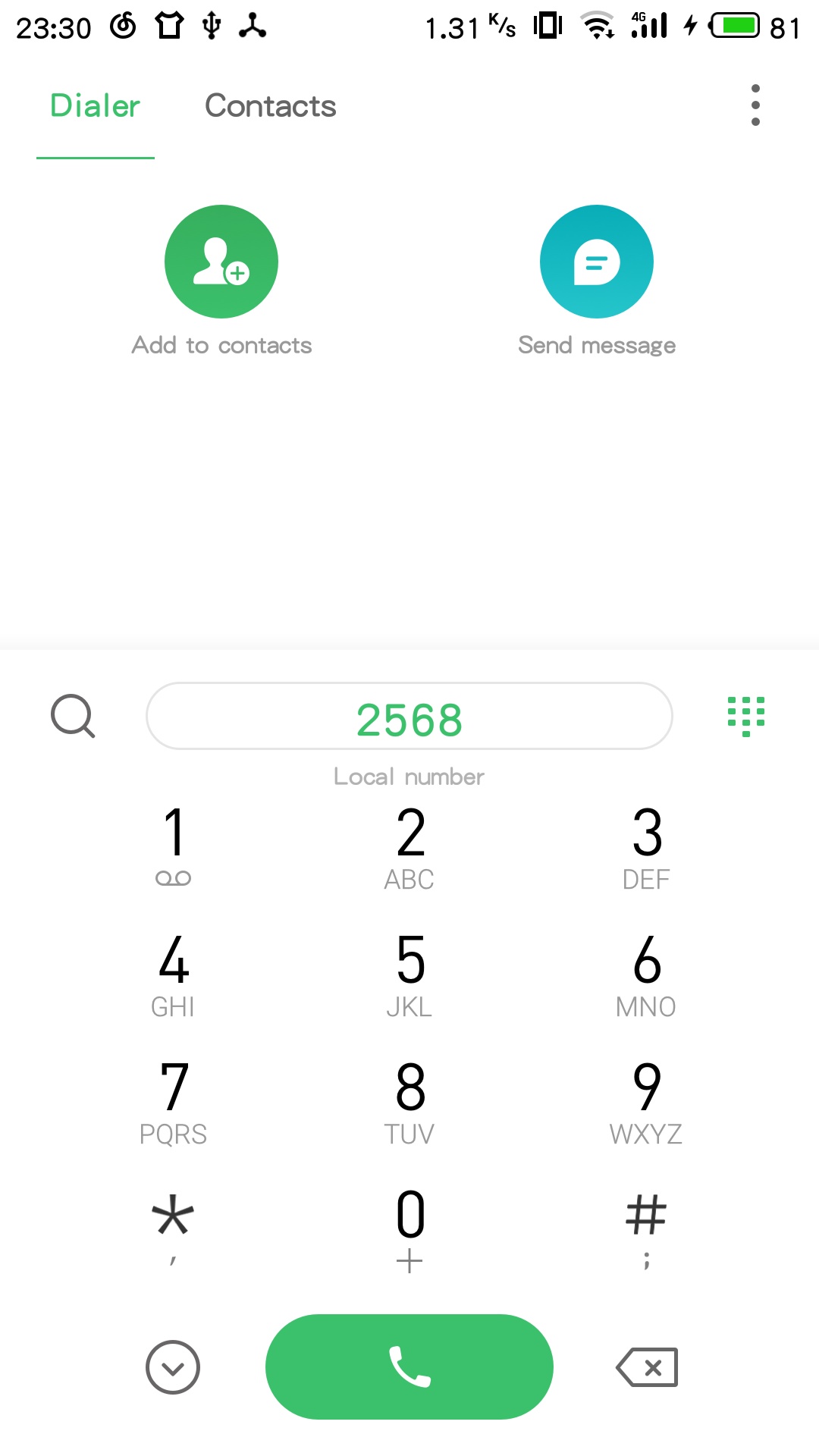
Task: Switch to the Contacts tab
Action: (x=270, y=106)
